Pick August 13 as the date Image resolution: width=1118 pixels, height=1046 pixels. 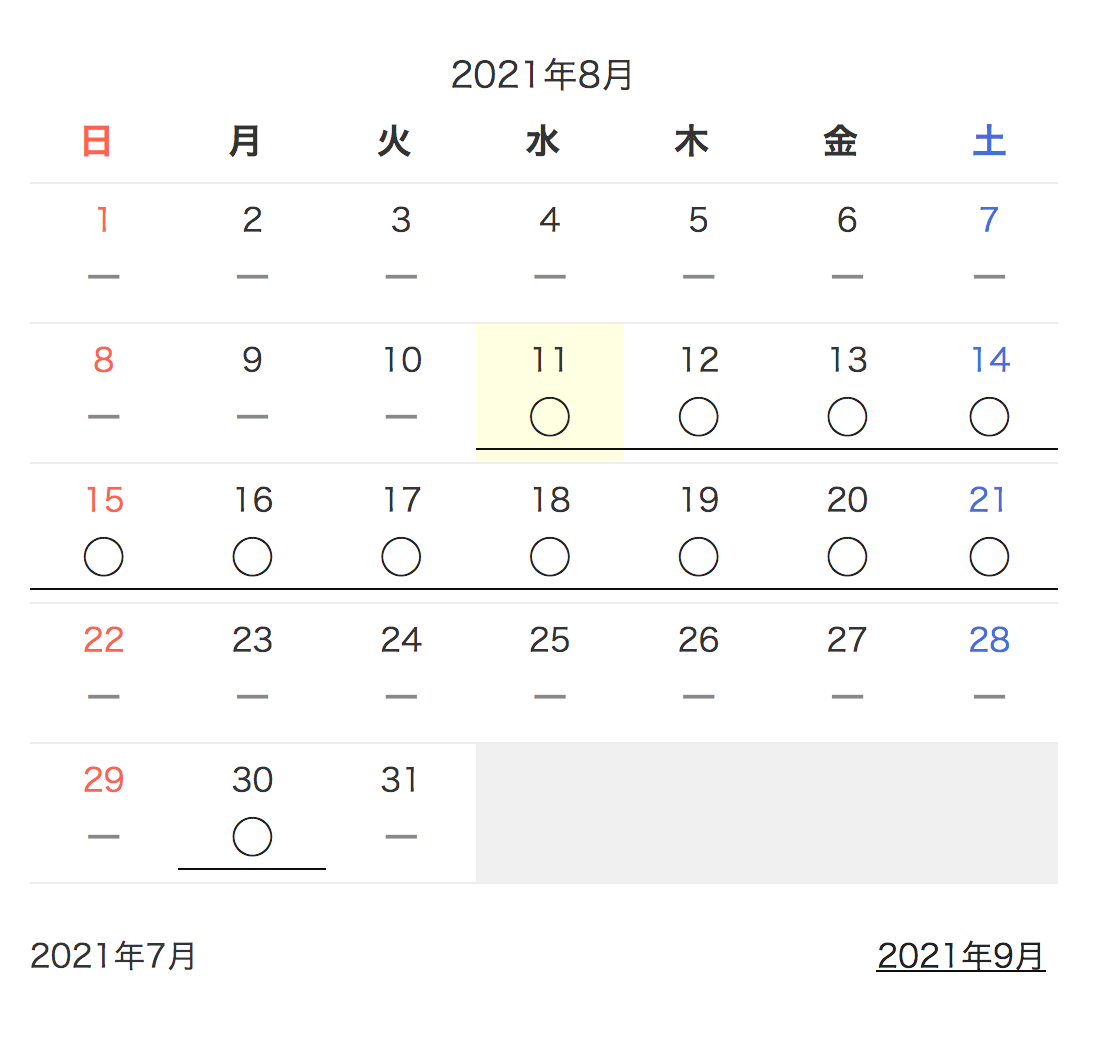coord(847,416)
